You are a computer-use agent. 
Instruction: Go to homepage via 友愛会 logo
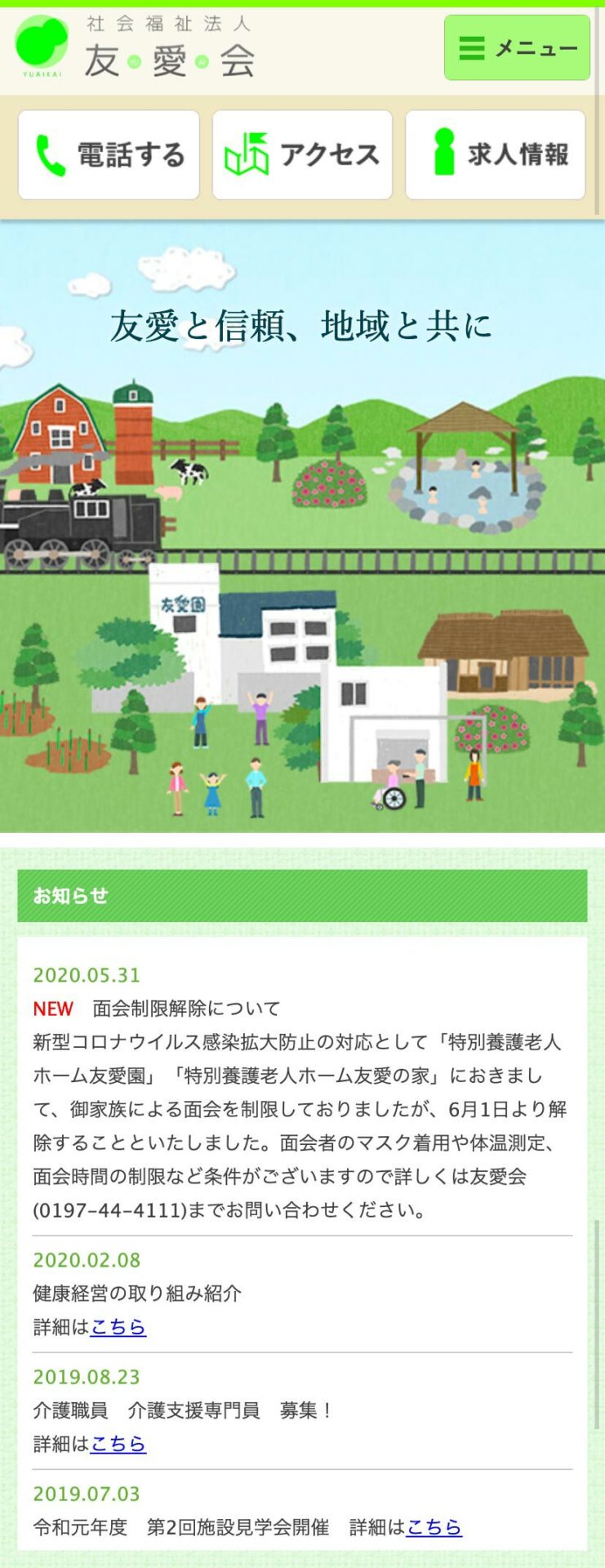[135, 47]
